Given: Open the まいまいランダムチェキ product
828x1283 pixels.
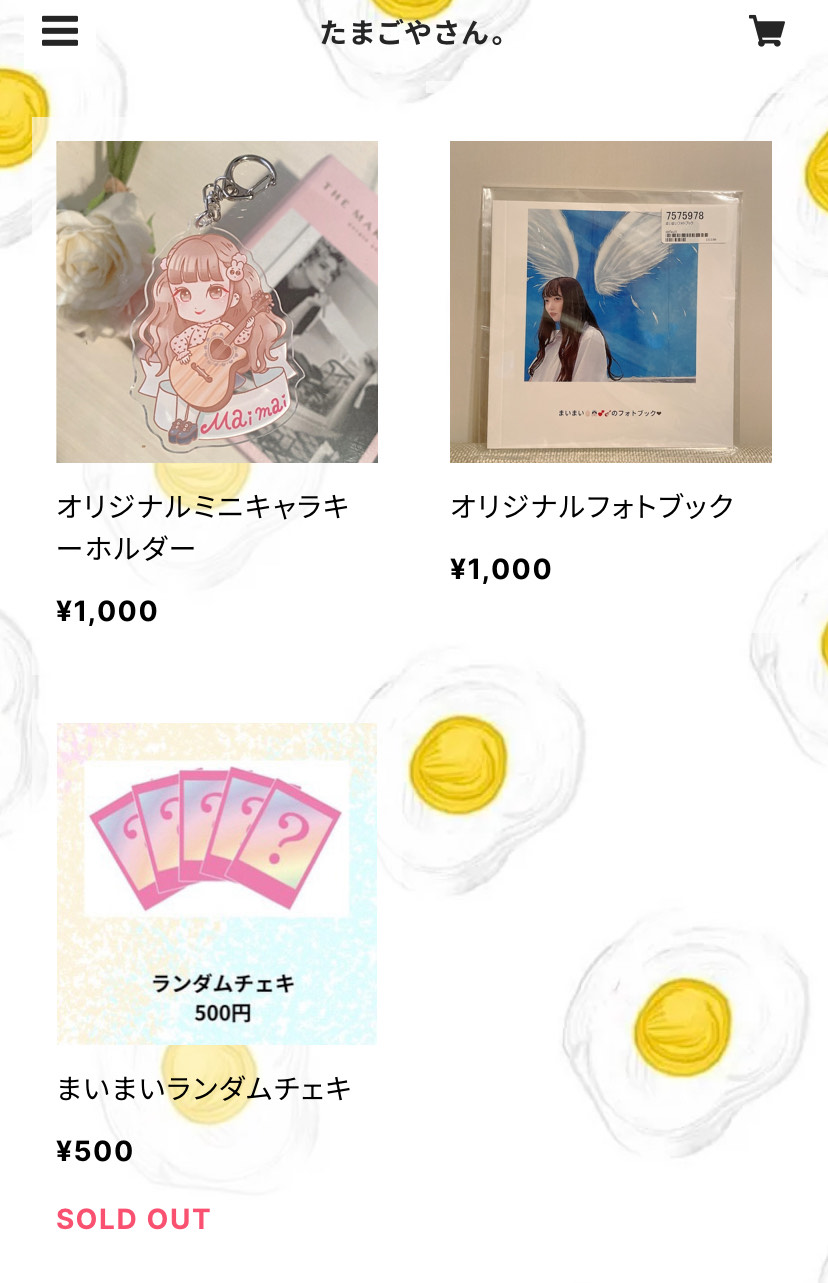Looking at the screenshot, I should [x=217, y=883].
